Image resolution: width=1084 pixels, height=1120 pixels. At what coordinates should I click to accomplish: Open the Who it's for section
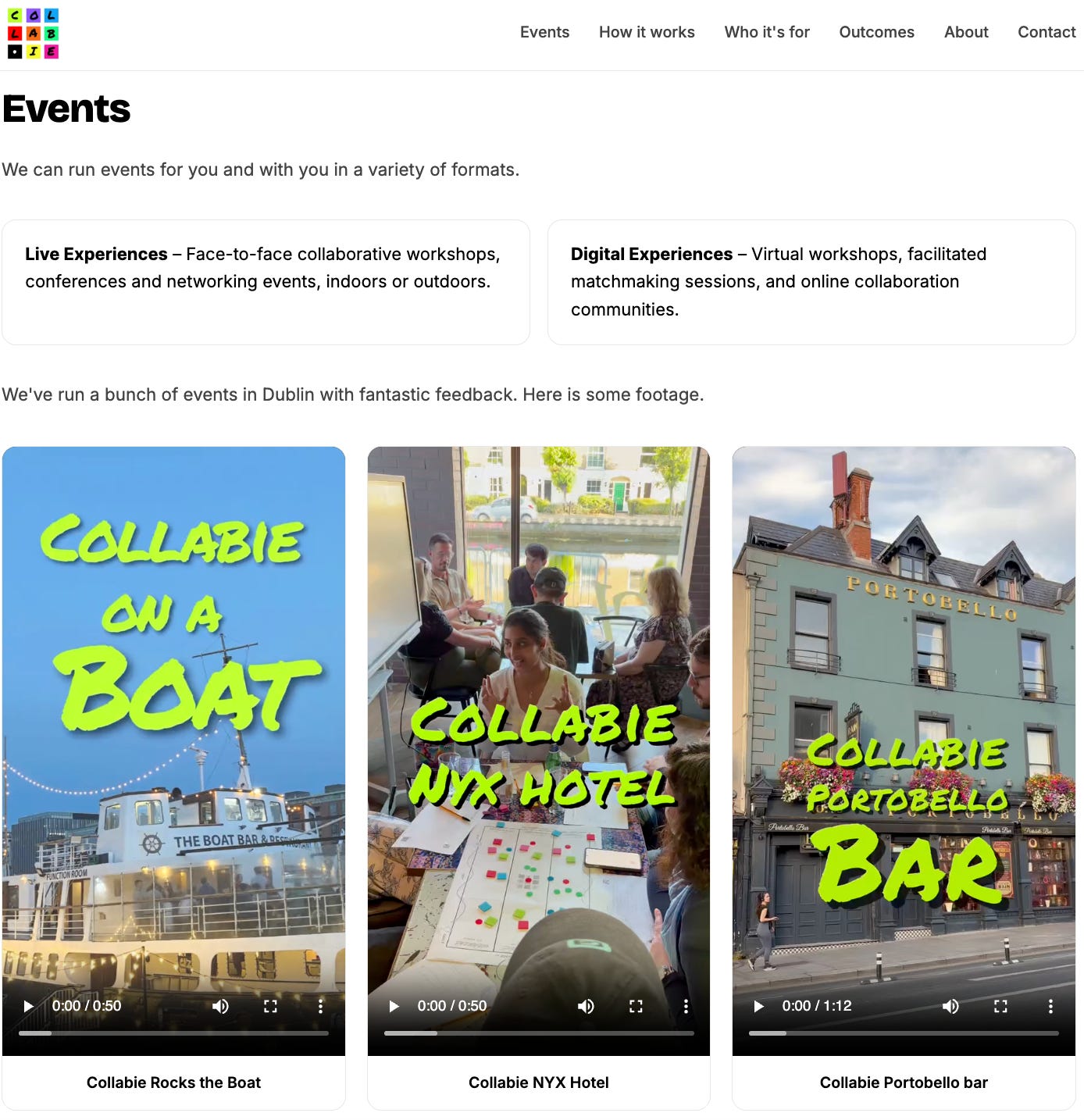coord(767,32)
